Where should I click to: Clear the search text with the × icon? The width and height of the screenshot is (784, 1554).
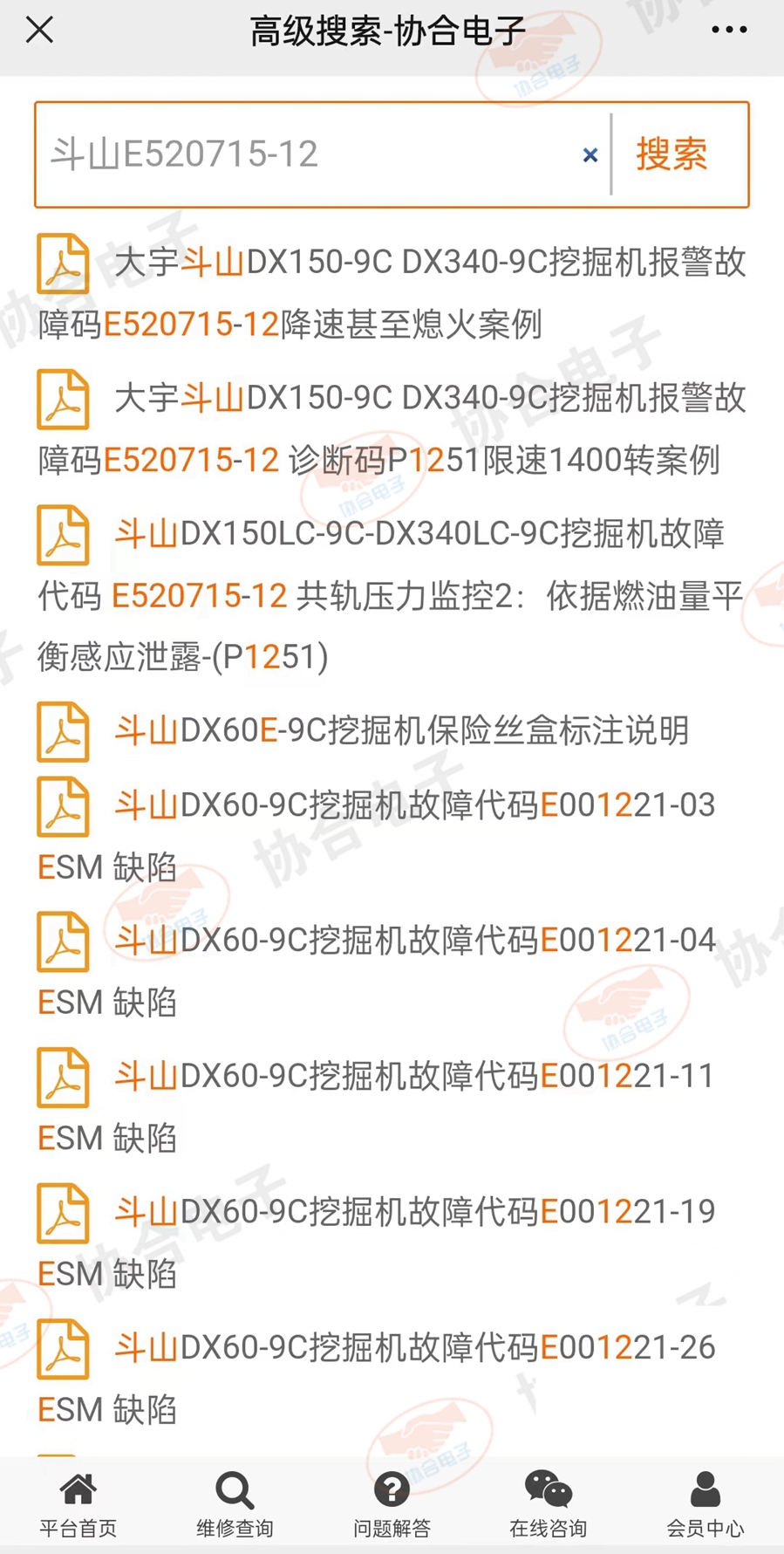pos(590,154)
